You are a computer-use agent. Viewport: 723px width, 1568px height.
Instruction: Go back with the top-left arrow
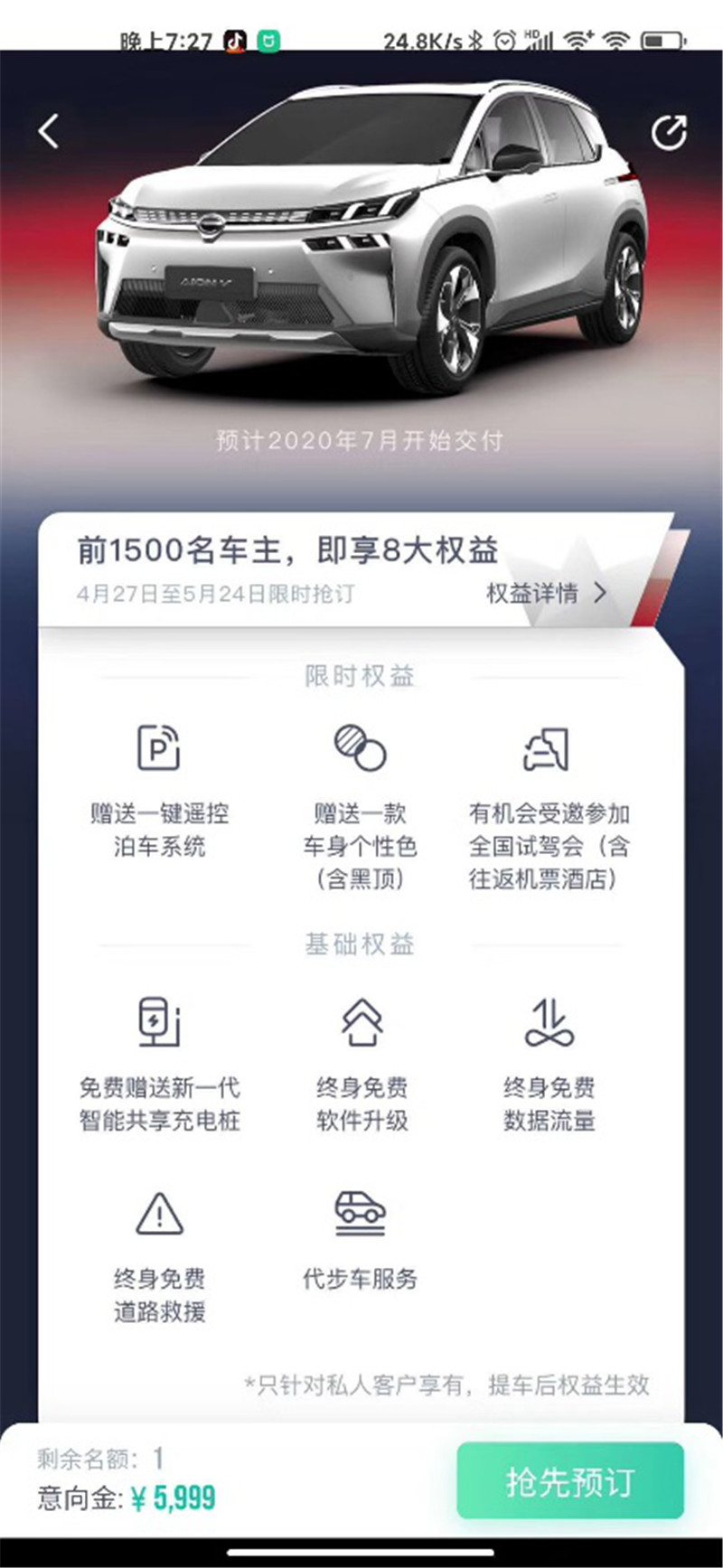[x=49, y=132]
